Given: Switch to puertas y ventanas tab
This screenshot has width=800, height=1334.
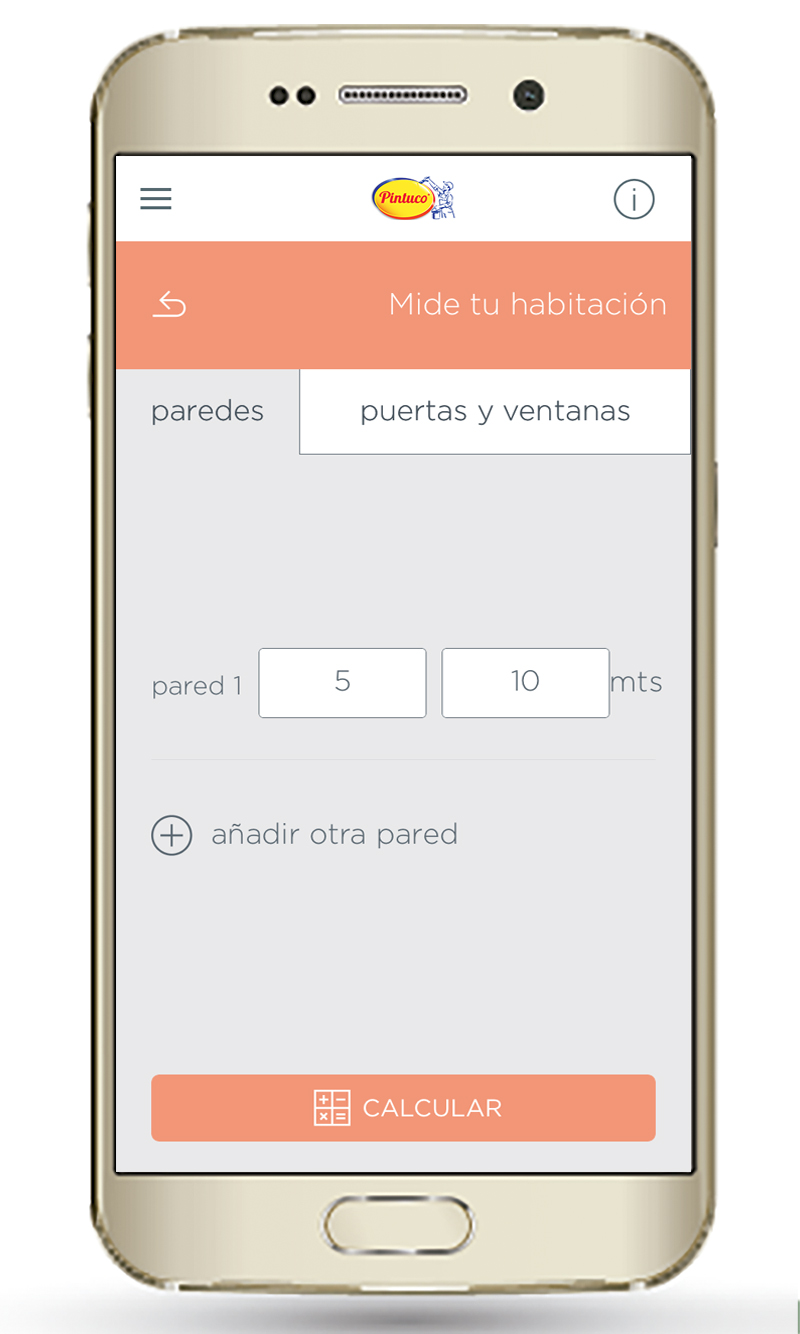Looking at the screenshot, I should [495, 411].
